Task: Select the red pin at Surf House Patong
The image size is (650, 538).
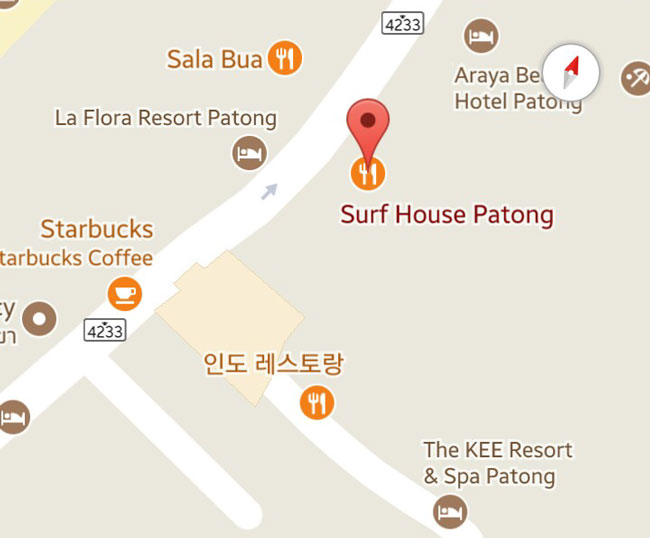Action: [368, 125]
